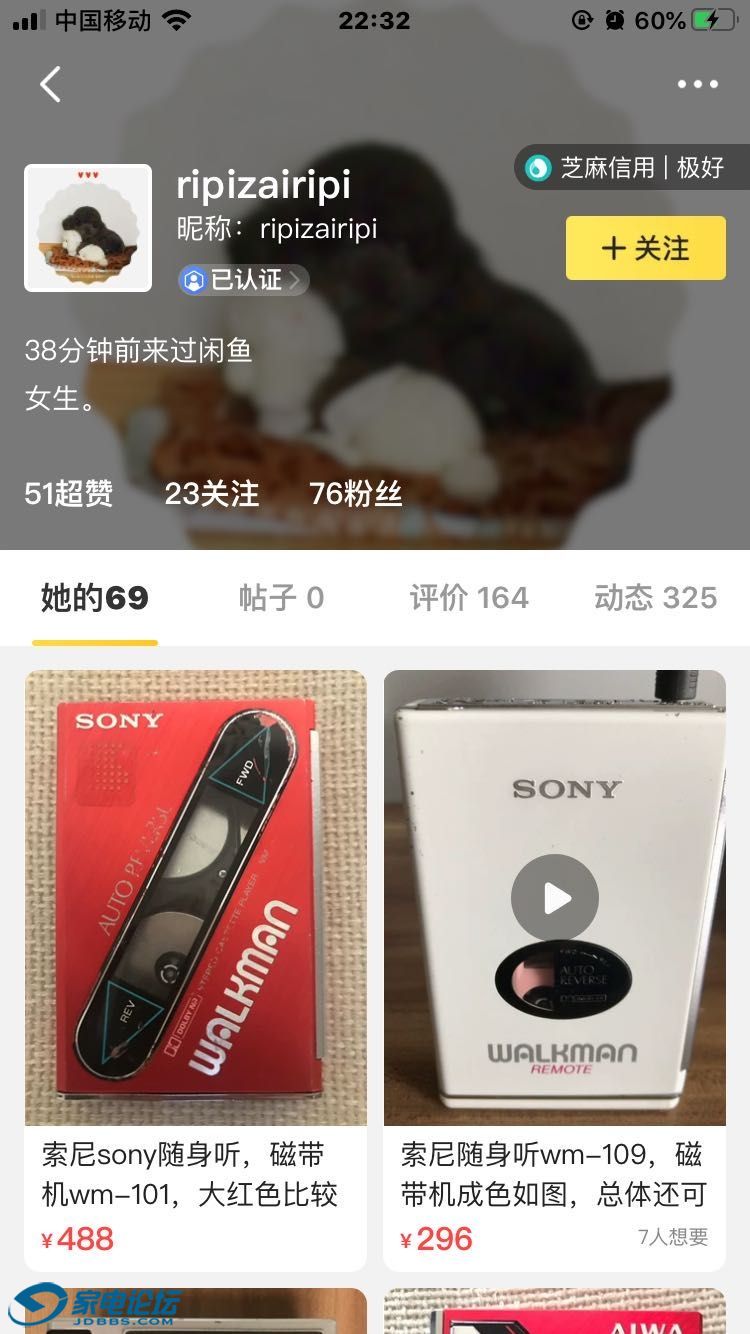750x1334 pixels.
Task: Open the white Sony wm-109 listing
Action: point(555,960)
